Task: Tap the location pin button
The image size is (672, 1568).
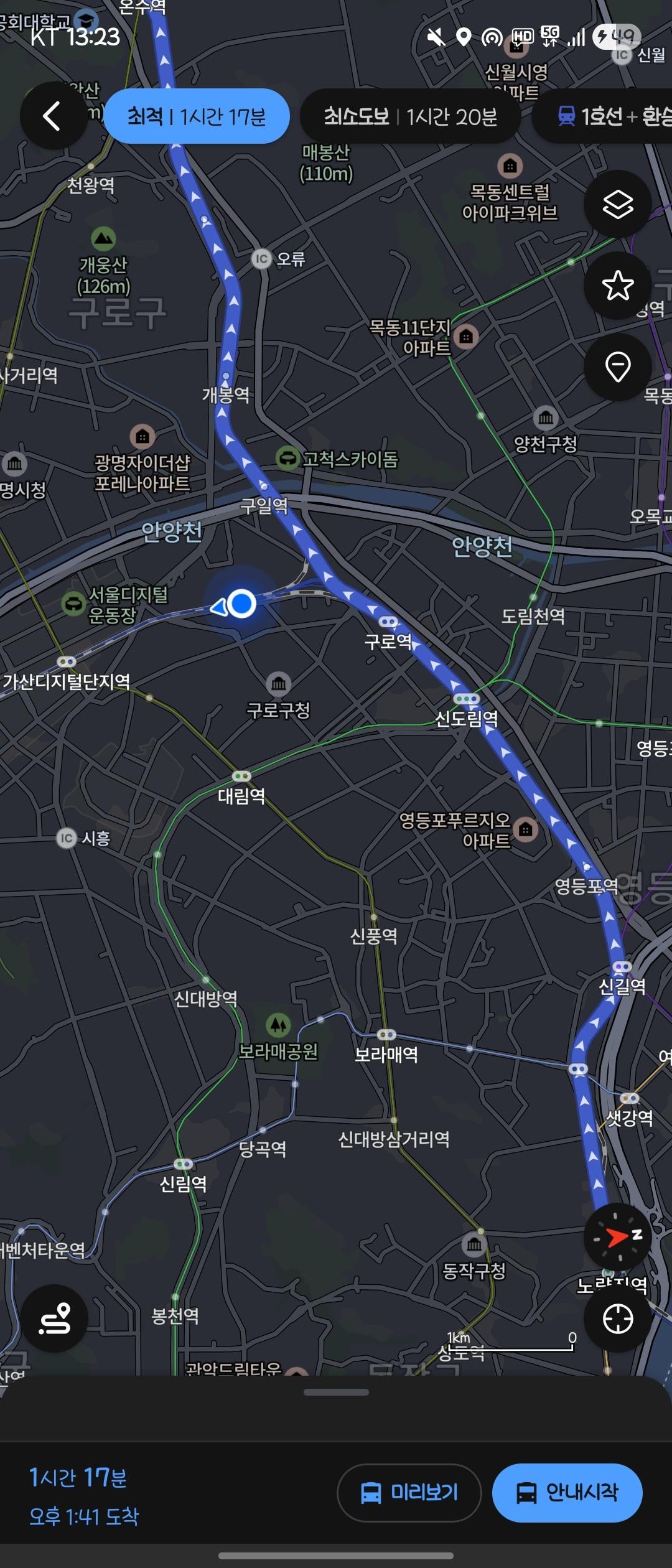Action: coord(617,366)
